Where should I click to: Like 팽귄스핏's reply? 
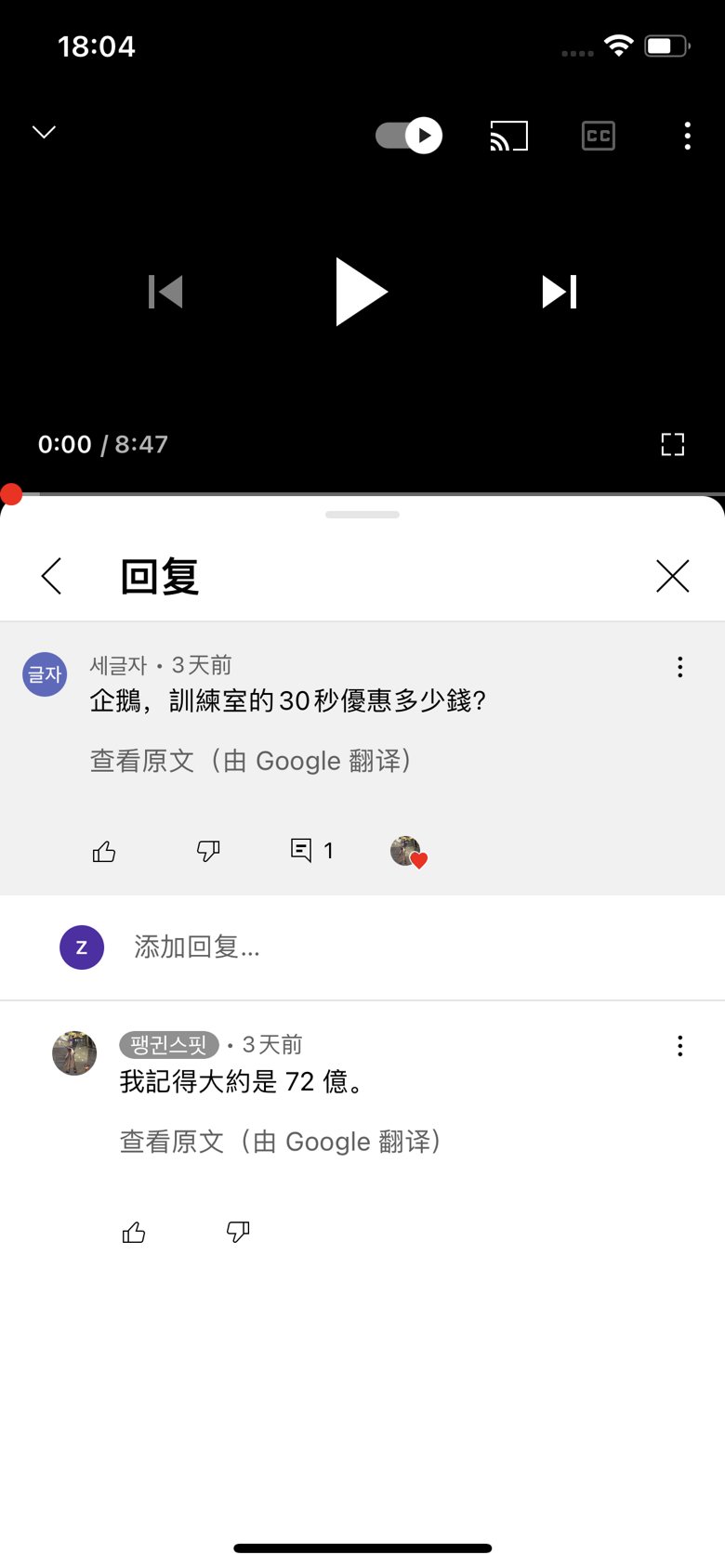[x=134, y=1233]
